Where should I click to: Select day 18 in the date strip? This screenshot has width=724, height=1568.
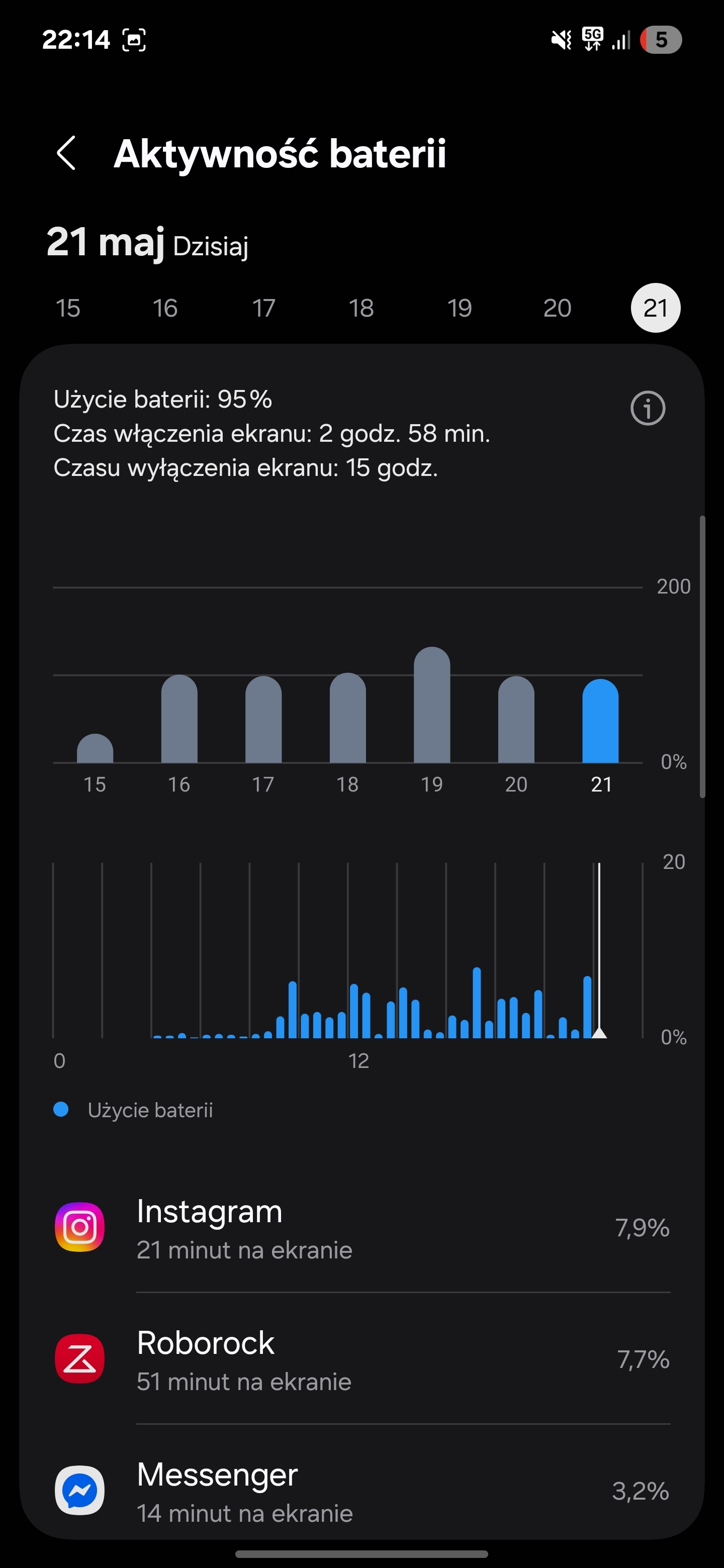pos(361,308)
